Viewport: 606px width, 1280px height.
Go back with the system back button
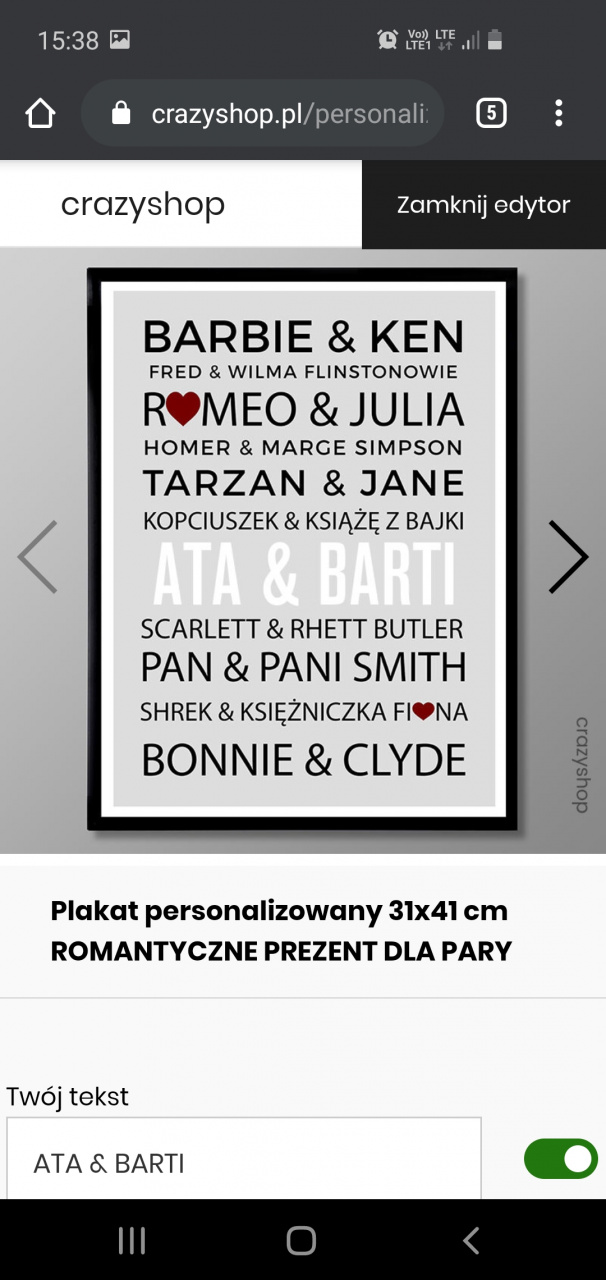(x=471, y=1240)
